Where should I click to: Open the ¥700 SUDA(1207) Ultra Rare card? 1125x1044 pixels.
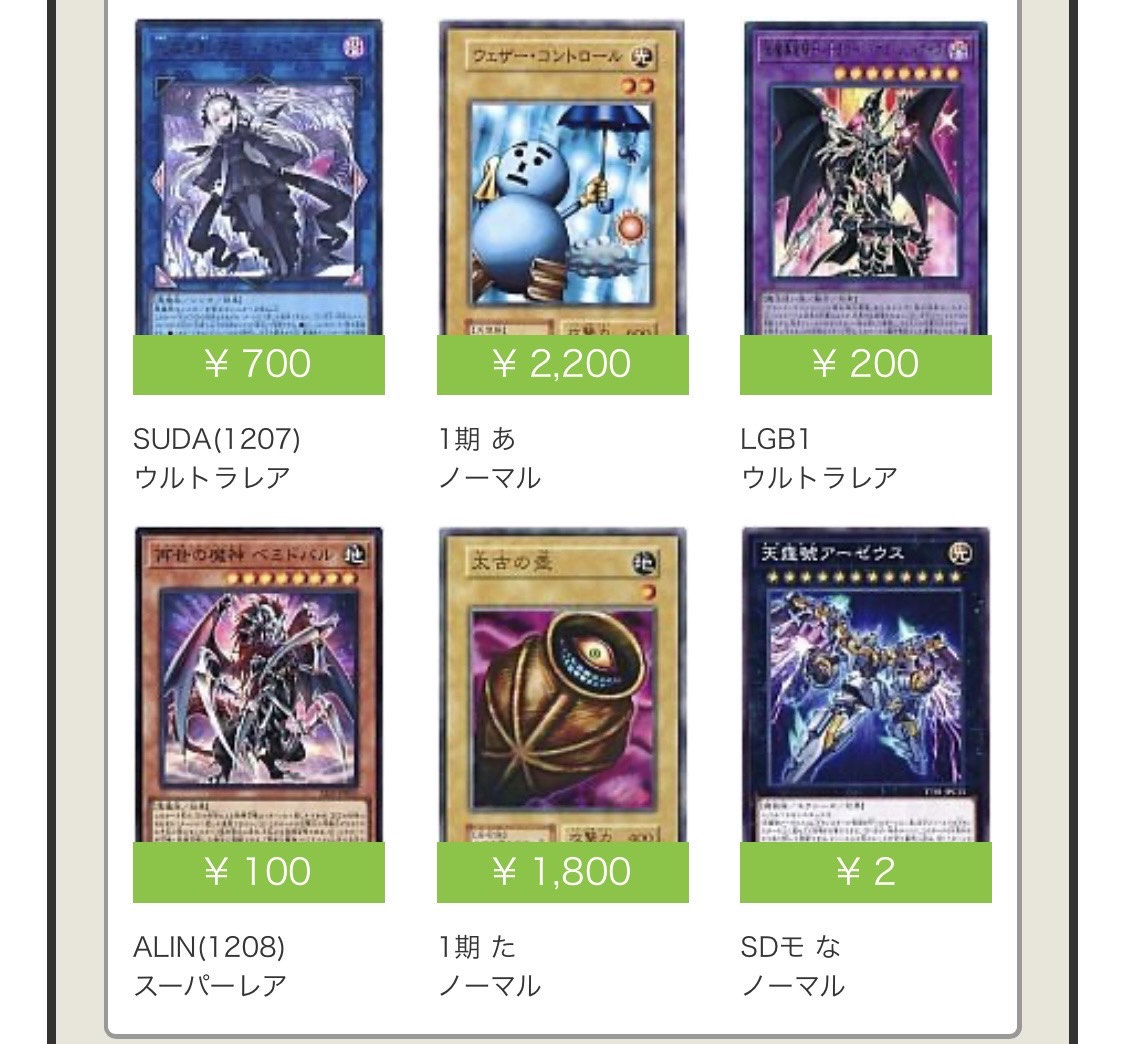click(x=258, y=180)
